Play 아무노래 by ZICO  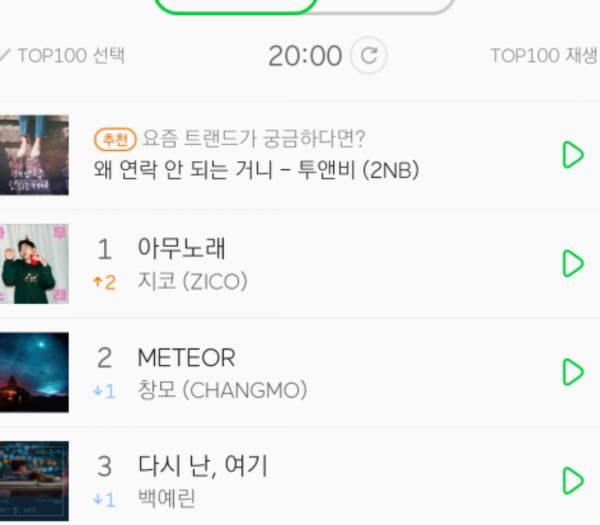[572, 264]
